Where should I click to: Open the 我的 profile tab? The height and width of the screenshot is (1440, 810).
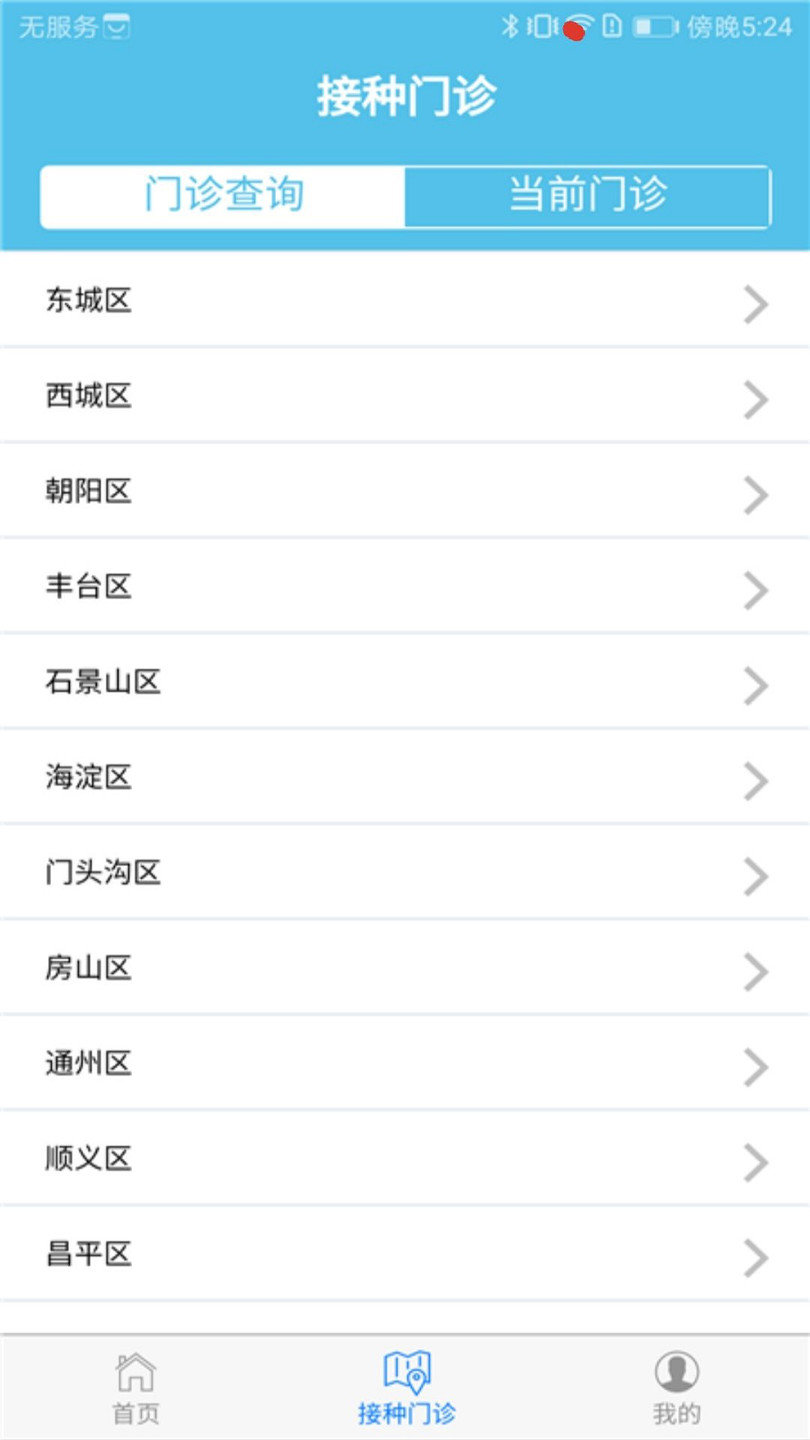pos(676,1388)
